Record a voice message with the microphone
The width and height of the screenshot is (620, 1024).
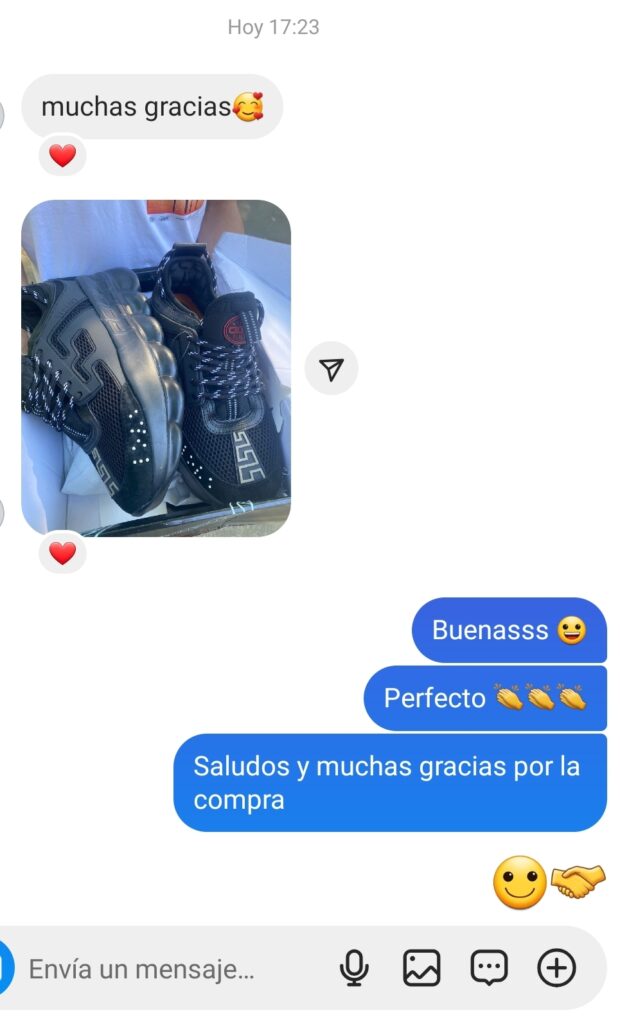[x=354, y=968]
